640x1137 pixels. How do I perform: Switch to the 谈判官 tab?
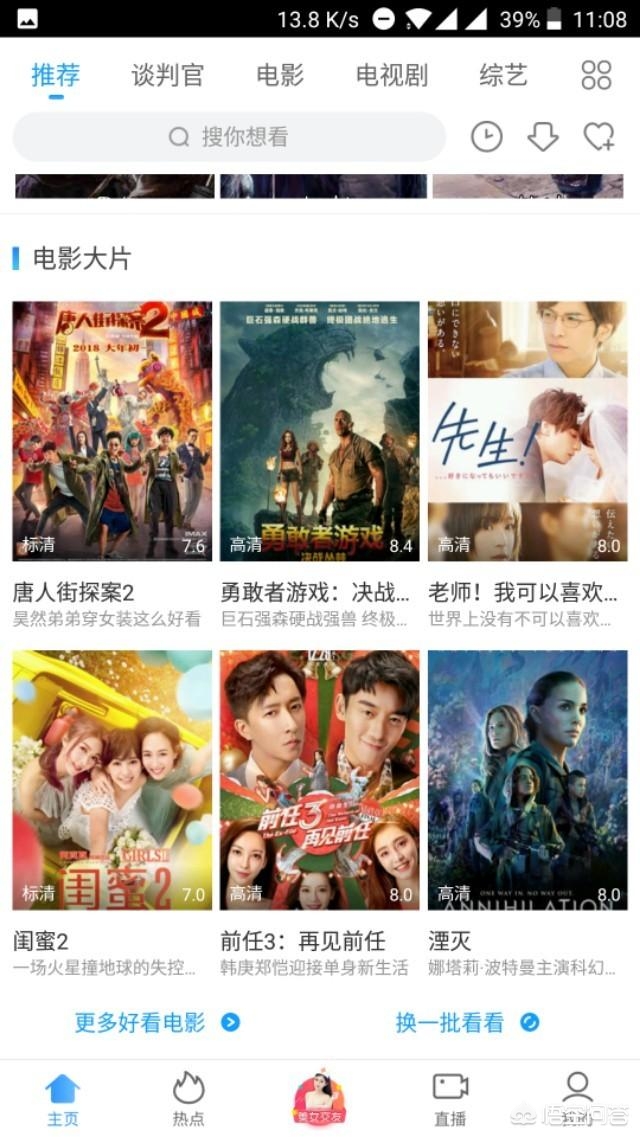coord(167,75)
